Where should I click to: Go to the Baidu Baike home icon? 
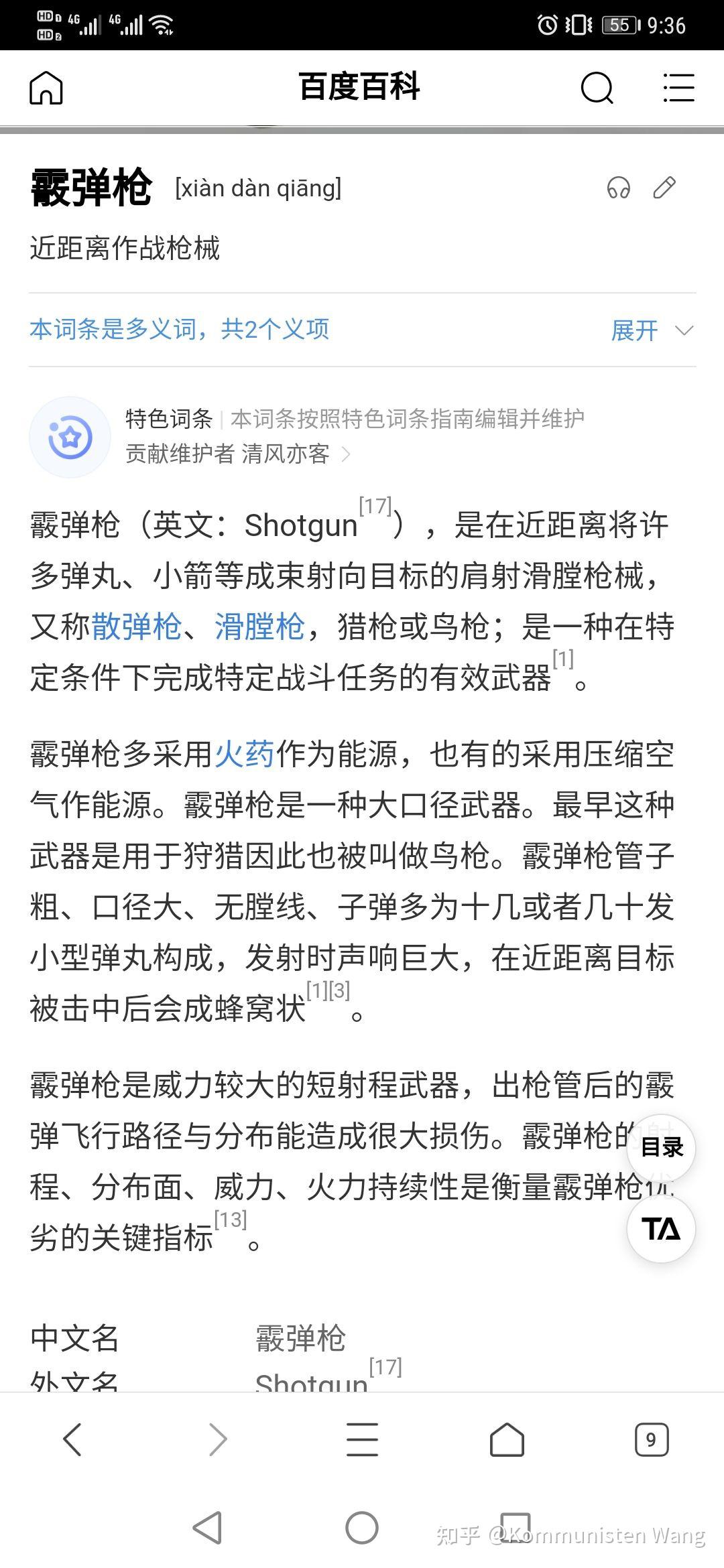[x=46, y=88]
